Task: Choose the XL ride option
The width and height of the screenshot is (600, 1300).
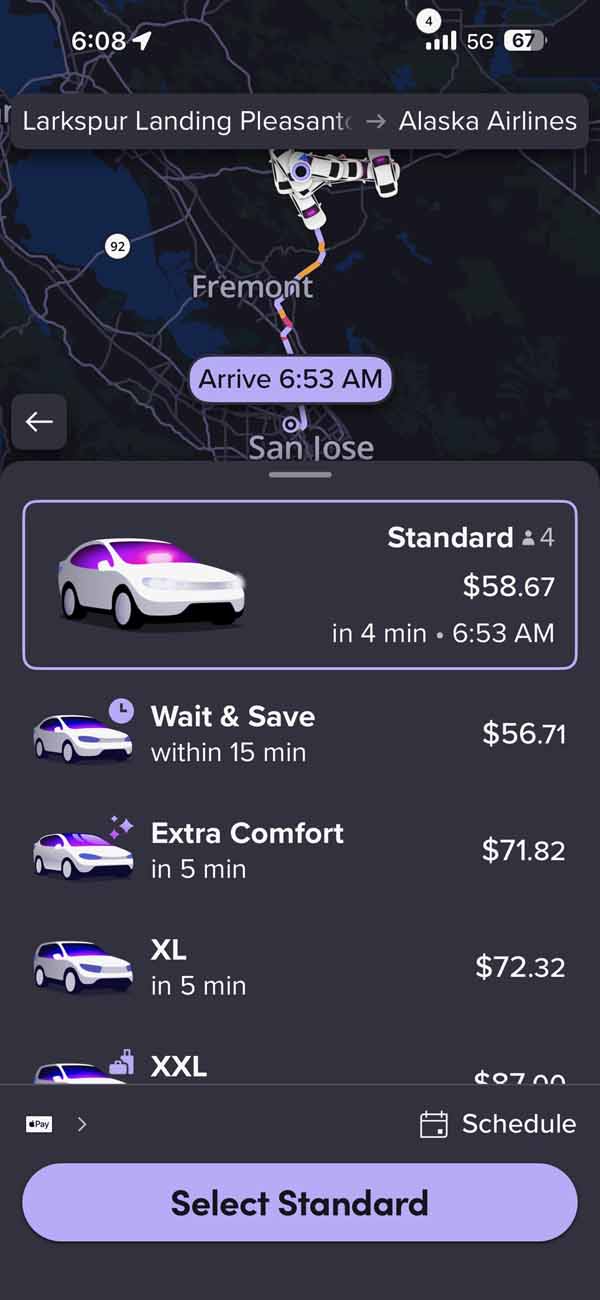Action: tap(300, 967)
